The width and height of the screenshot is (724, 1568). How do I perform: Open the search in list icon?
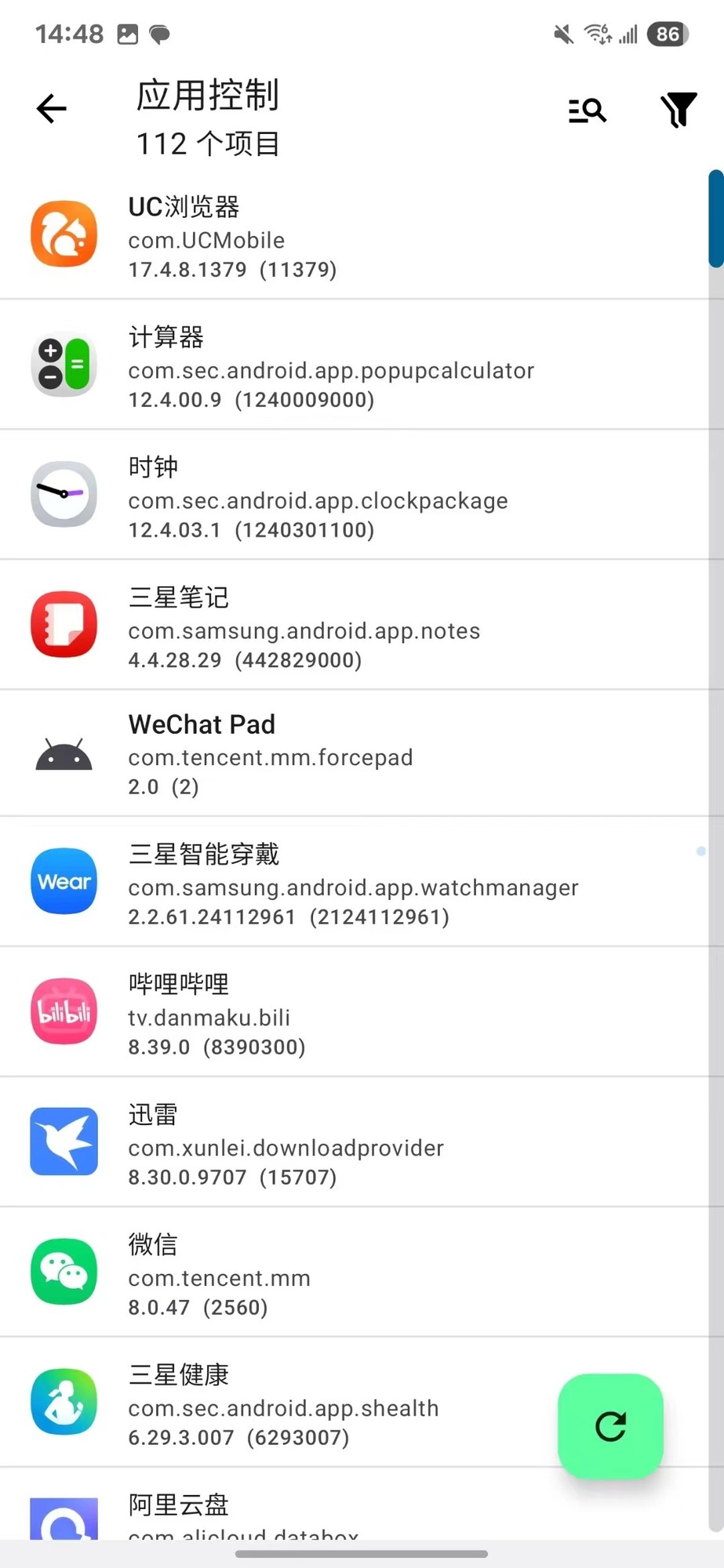tap(587, 111)
